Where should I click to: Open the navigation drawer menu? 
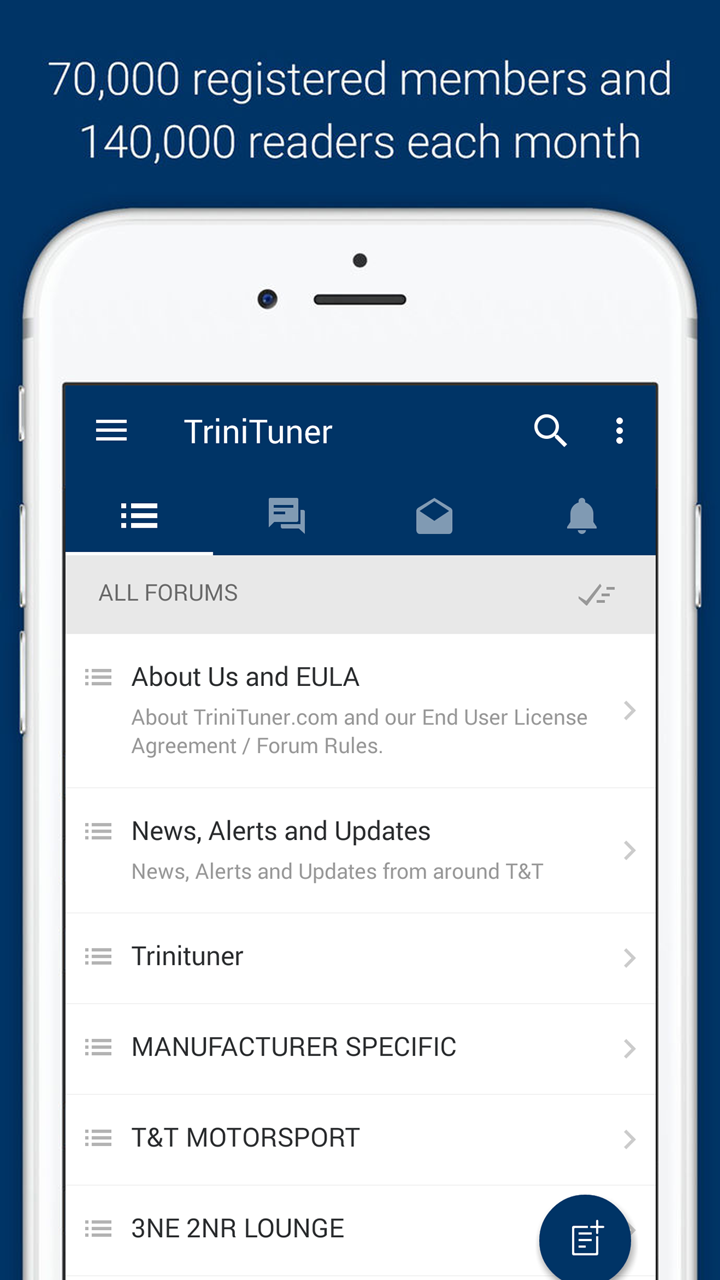pyautogui.click(x=111, y=430)
